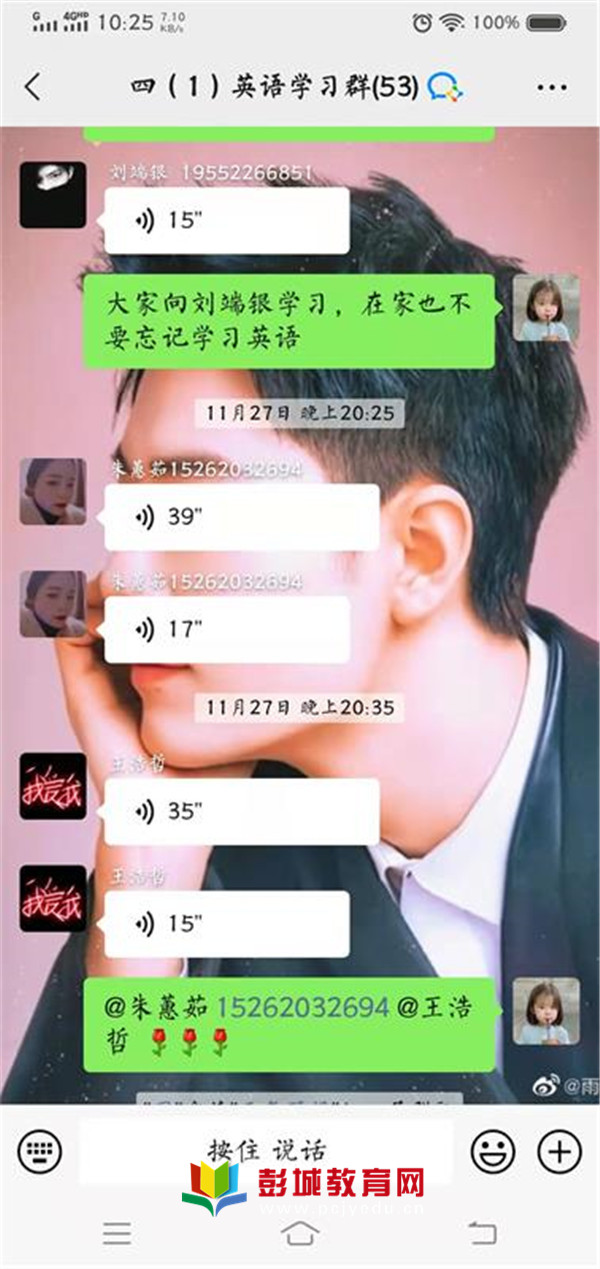Screen dimensions: 600x1269
Task: Open the three-dot chat options menu
Action: (x=551, y=88)
